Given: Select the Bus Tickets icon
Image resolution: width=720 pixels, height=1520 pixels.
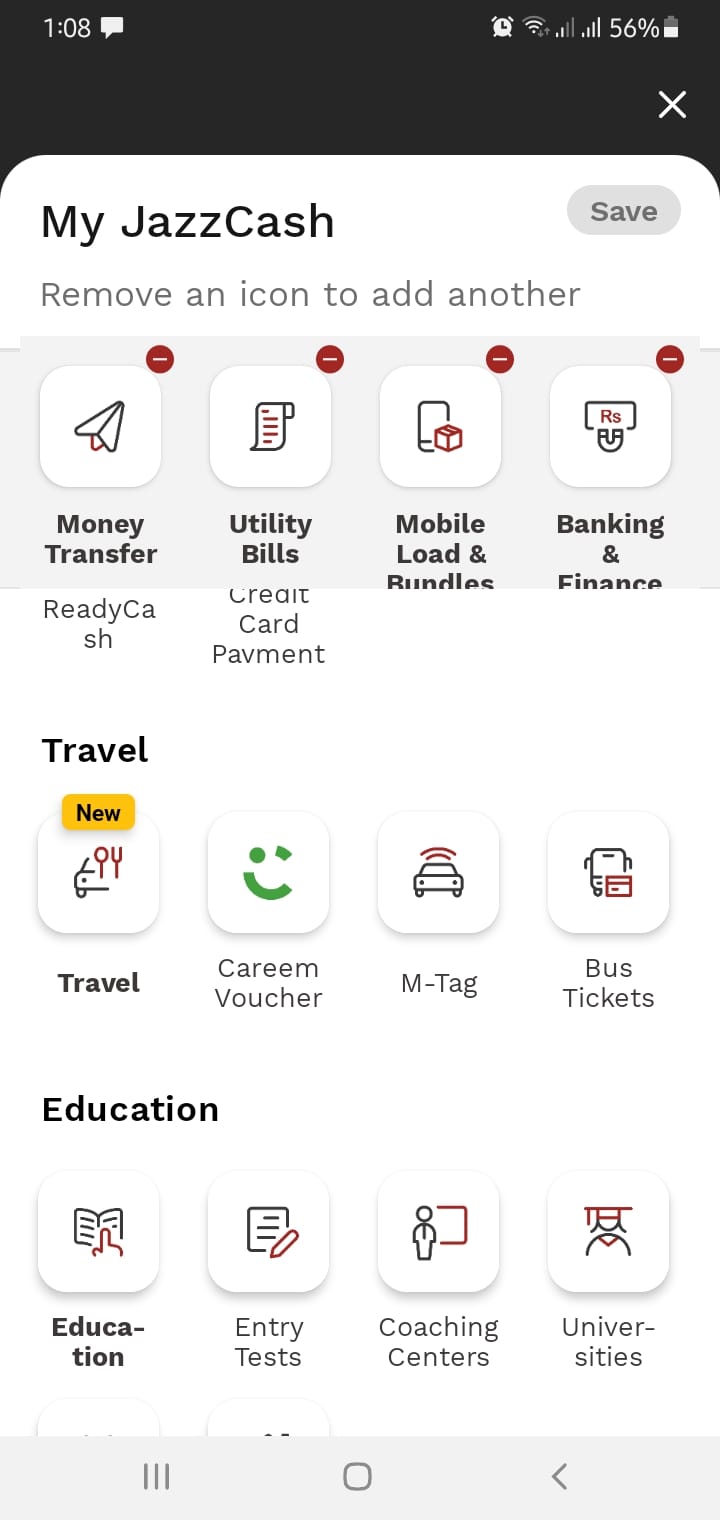Looking at the screenshot, I should pos(608,872).
